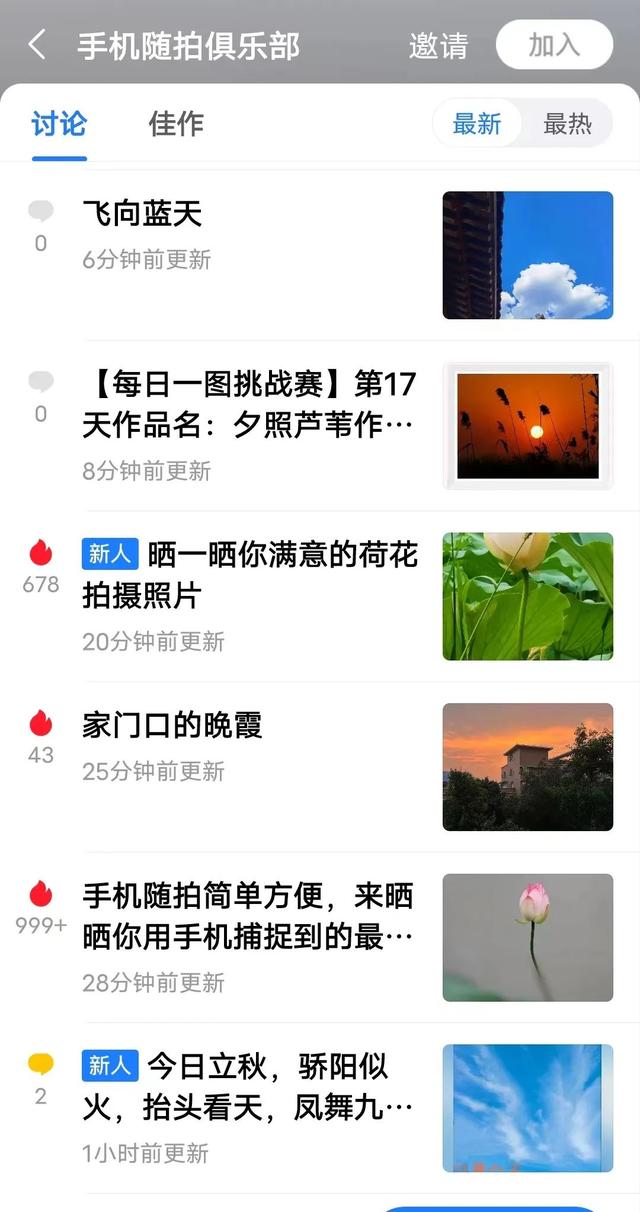This screenshot has height=1212, width=640.
Task: Switch to the 佳作 tab
Action: (x=176, y=124)
